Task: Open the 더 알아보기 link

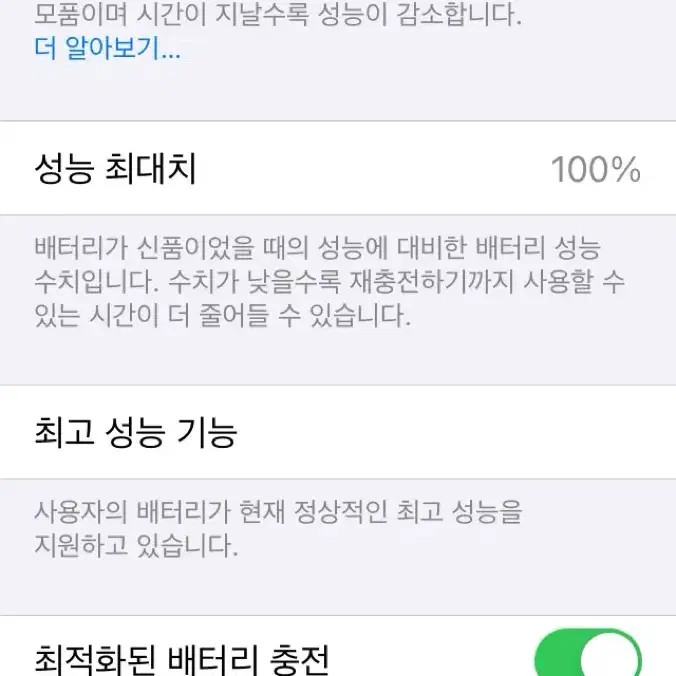Action: pyautogui.click(x=107, y=50)
